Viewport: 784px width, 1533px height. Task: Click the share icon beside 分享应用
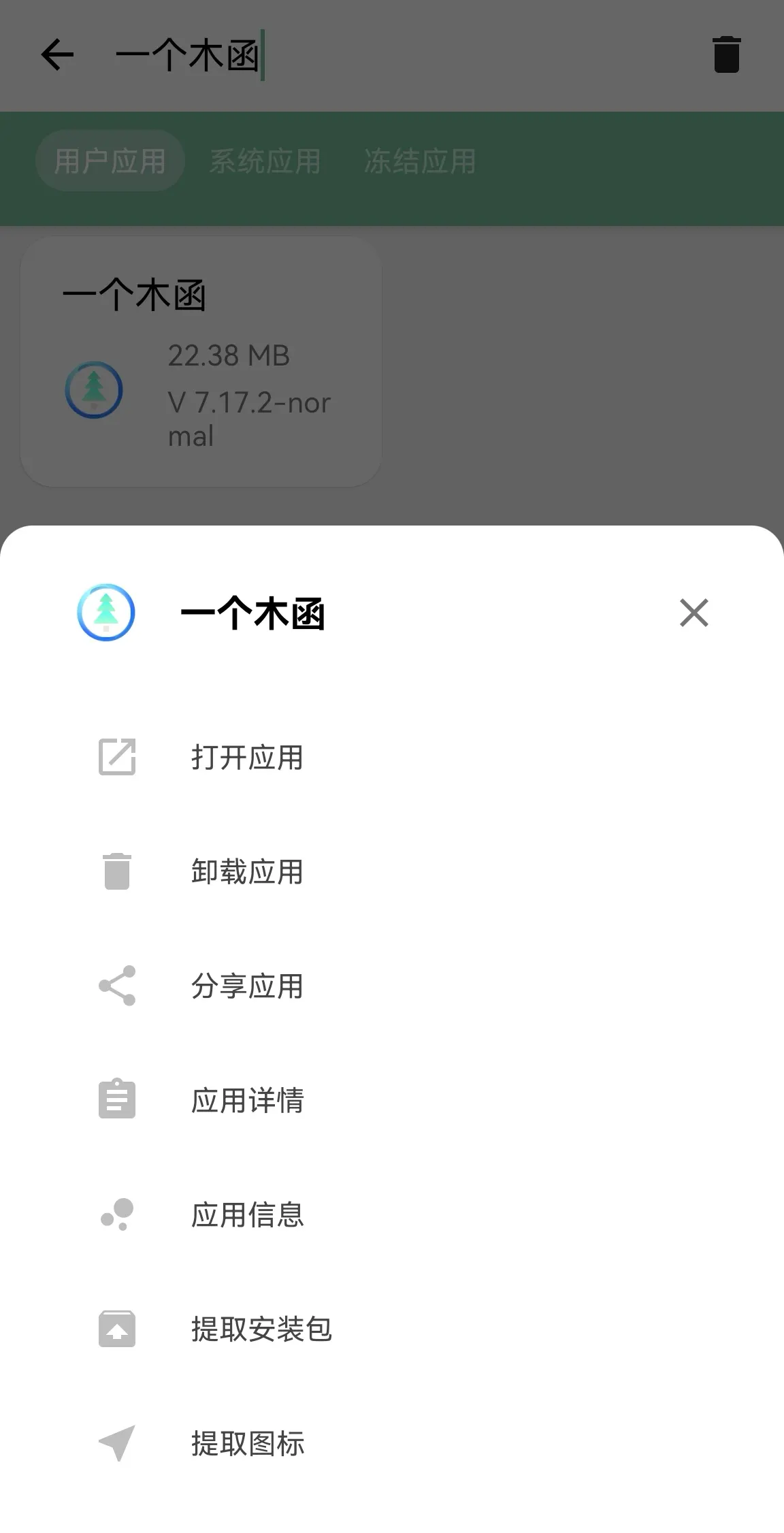point(116,986)
